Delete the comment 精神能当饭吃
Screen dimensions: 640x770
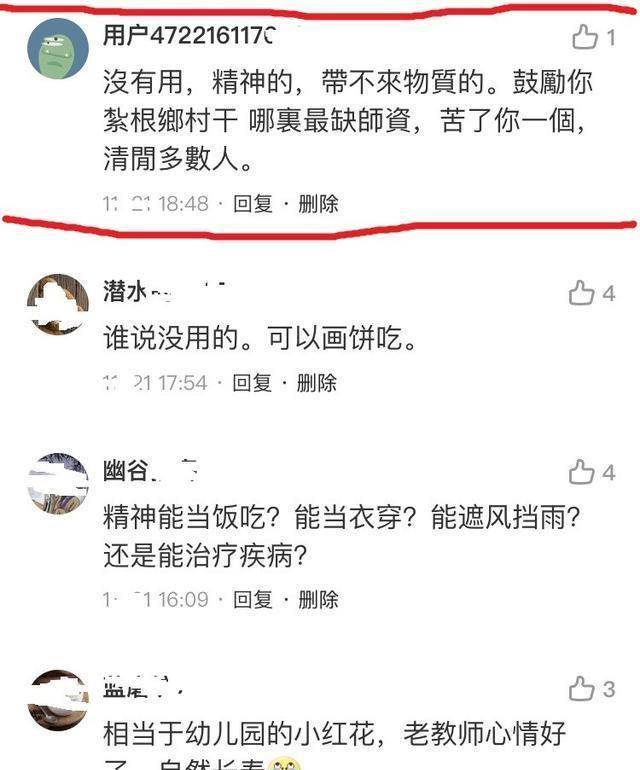(x=318, y=600)
